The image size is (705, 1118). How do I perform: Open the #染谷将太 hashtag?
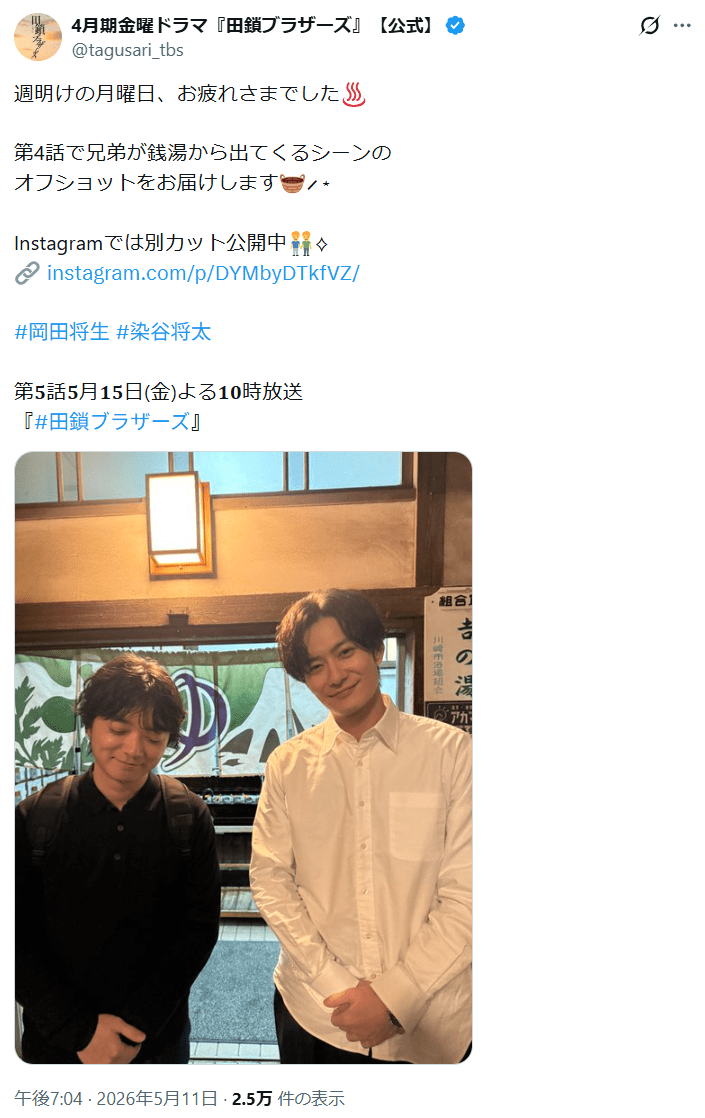163,332
